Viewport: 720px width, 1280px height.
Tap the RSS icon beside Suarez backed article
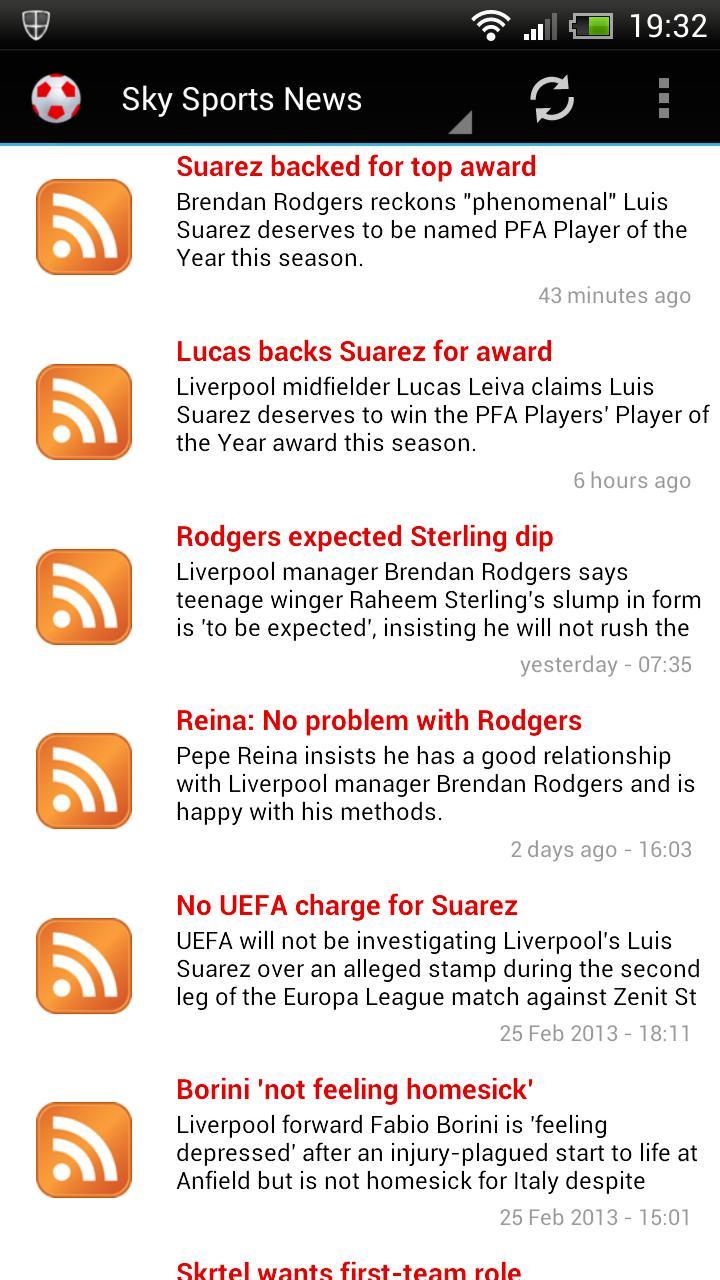[84, 226]
